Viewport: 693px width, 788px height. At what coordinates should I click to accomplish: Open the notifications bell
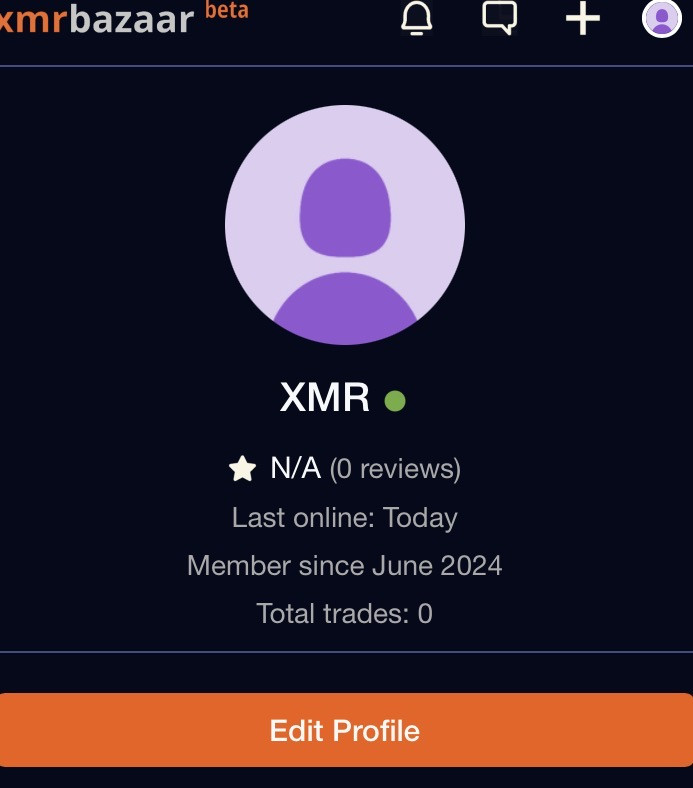pos(417,18)
